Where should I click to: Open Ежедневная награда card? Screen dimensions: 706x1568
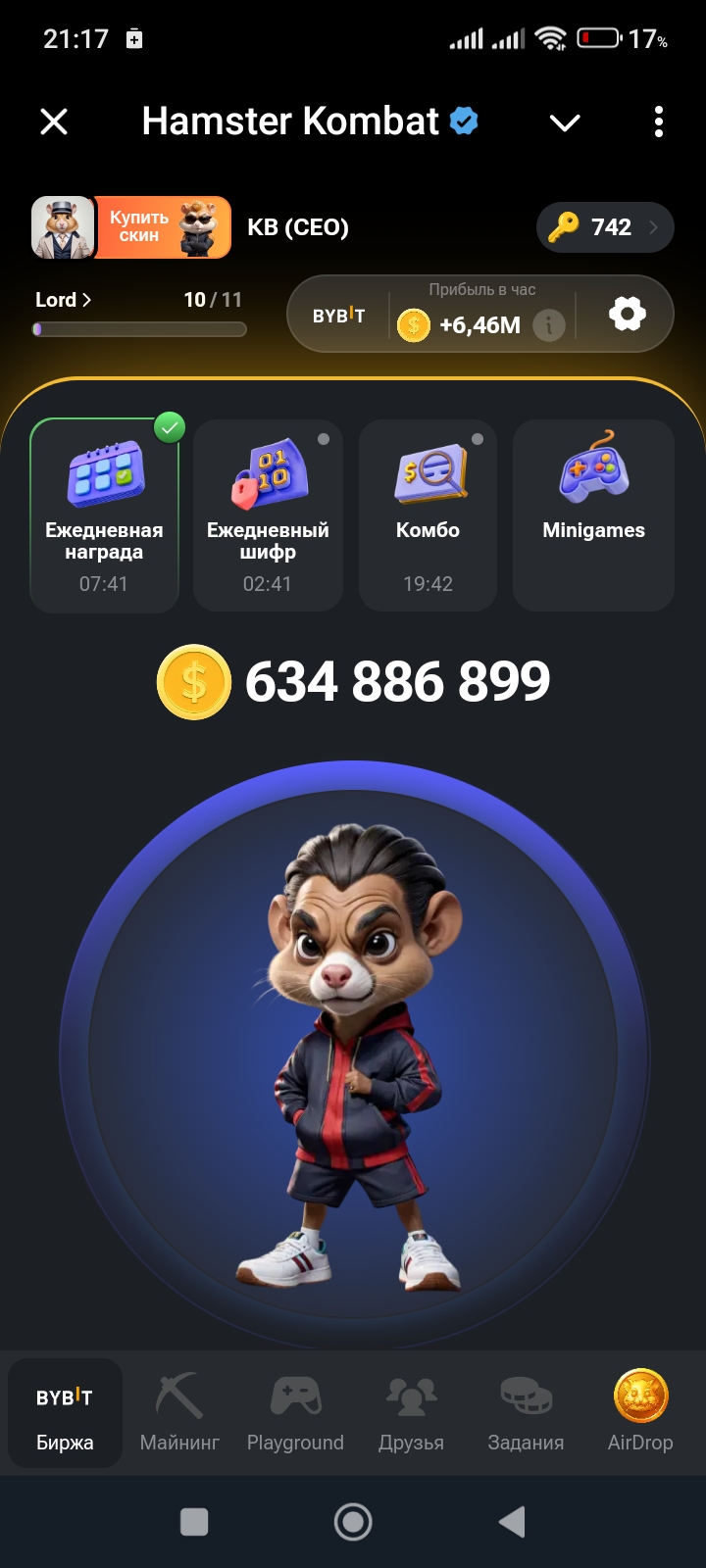(x=104, y=515)
